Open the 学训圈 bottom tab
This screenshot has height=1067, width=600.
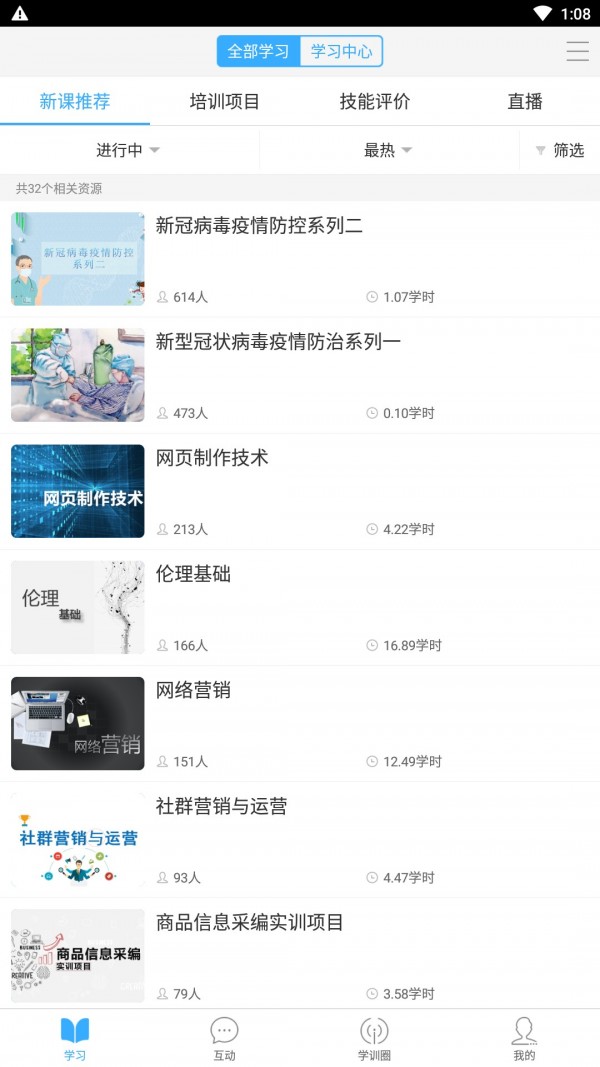374,1039
